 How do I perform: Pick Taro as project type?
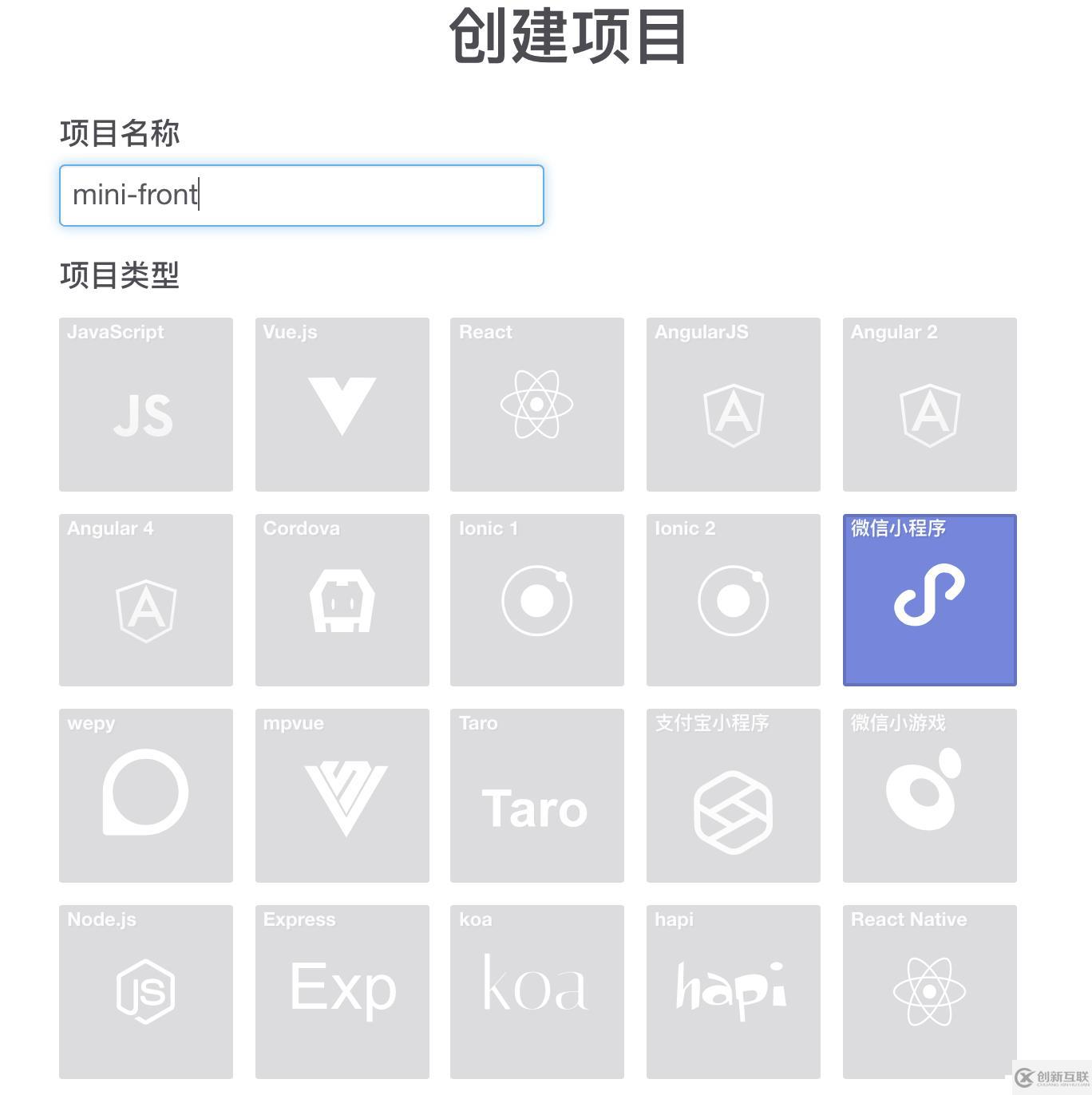pos(537,796)
